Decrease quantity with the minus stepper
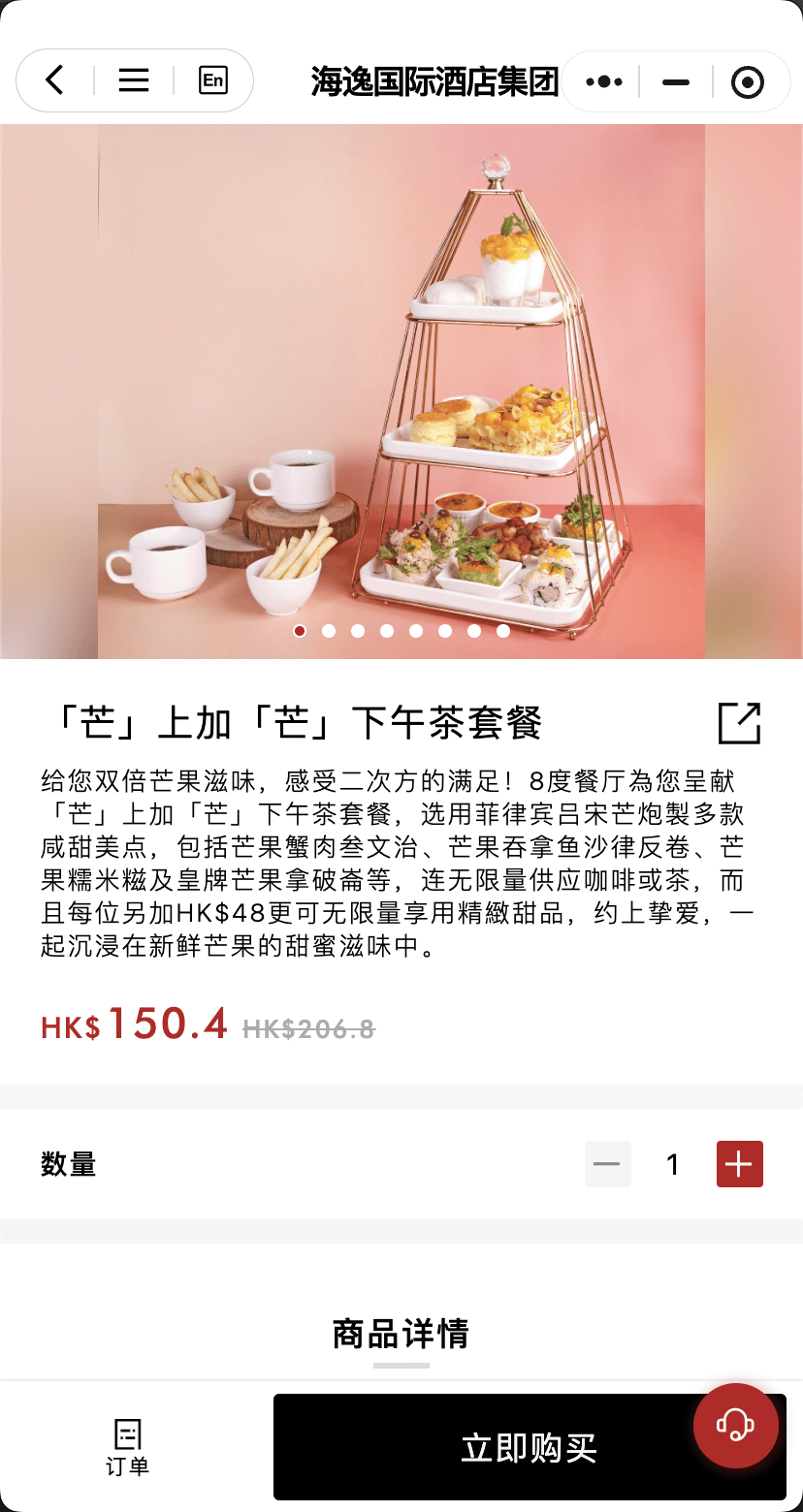The width and height of the screenshot is (803, 1512). click(x=607, y=1164)
